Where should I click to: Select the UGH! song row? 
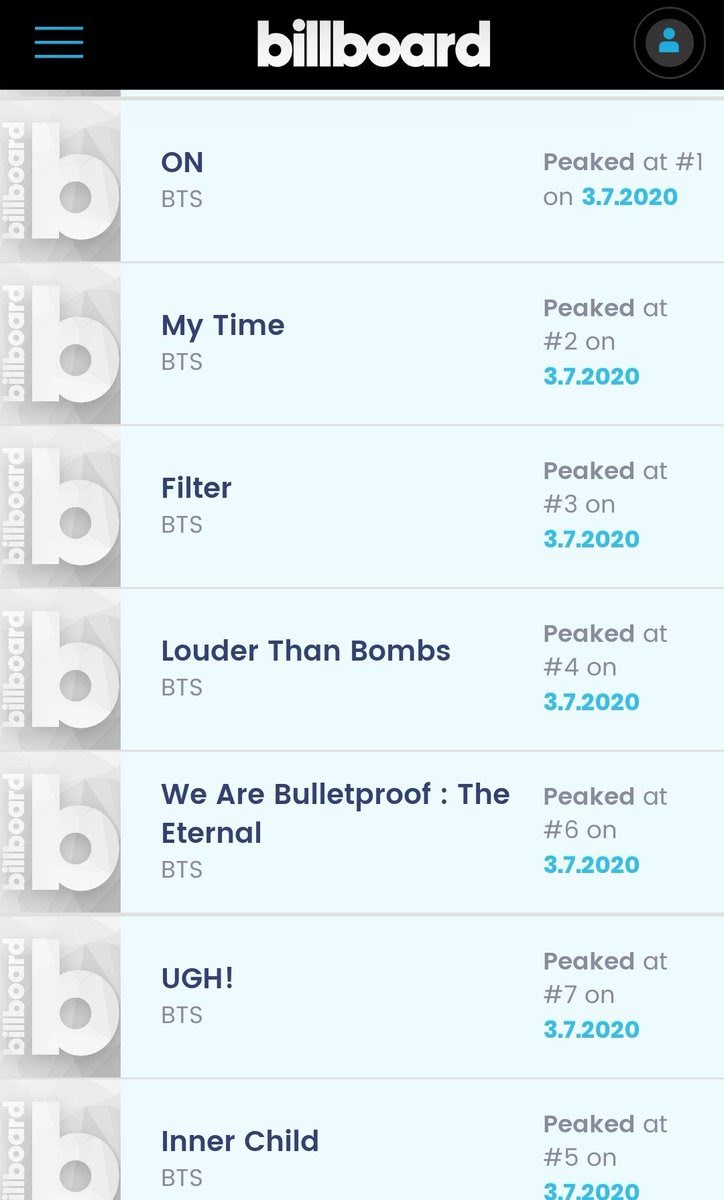click(x=362, y=997)
